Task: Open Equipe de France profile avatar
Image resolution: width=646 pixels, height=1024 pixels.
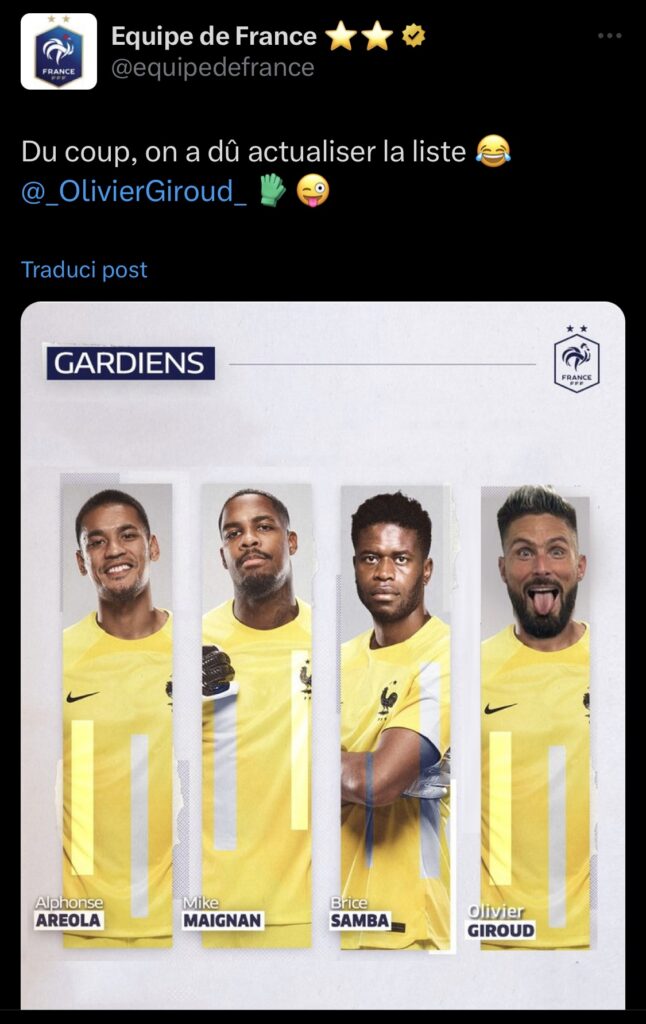Action: point(58,52)
